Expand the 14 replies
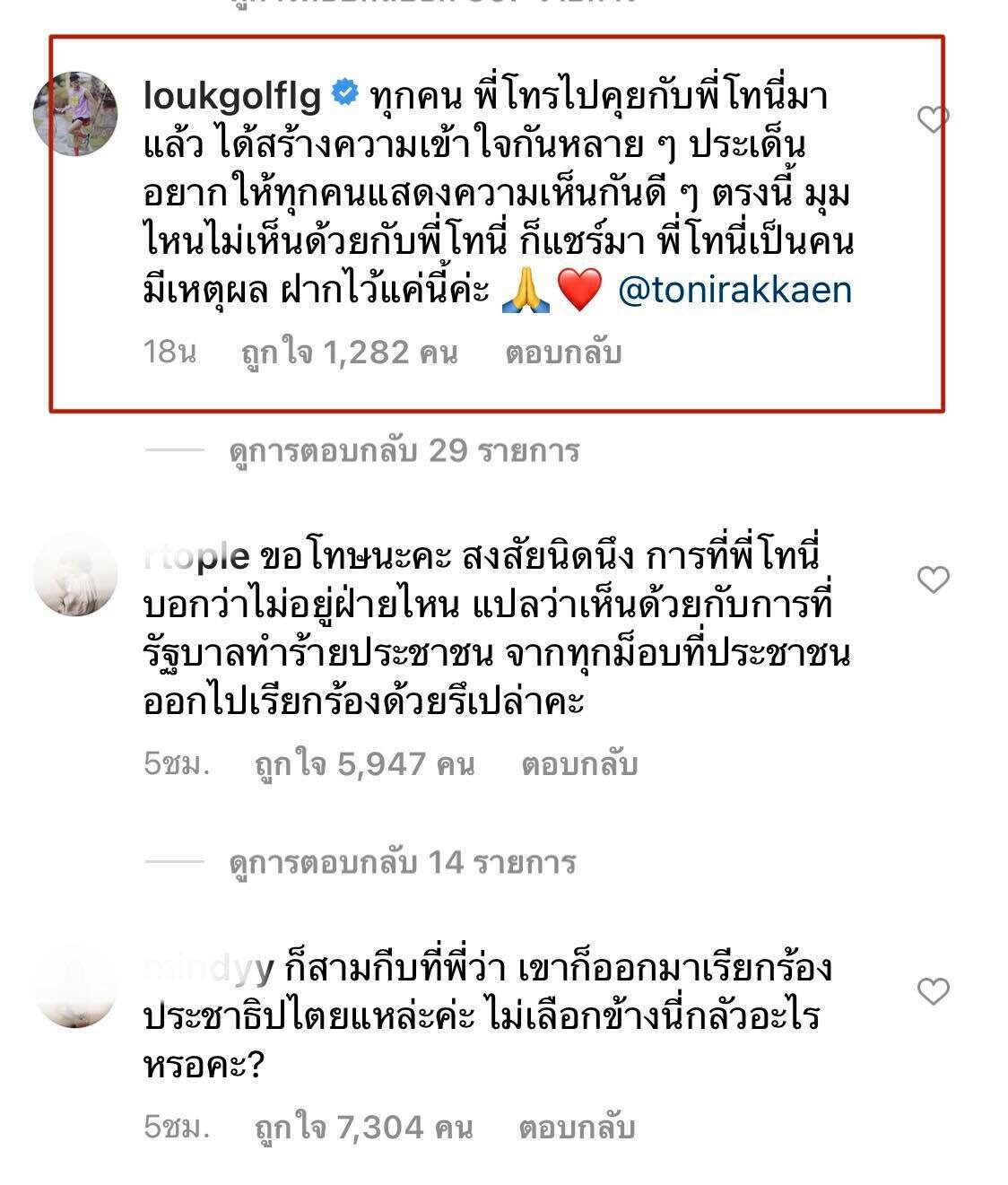The height and width of the screenshot is (1185, 1008). [x=403, y=862]
